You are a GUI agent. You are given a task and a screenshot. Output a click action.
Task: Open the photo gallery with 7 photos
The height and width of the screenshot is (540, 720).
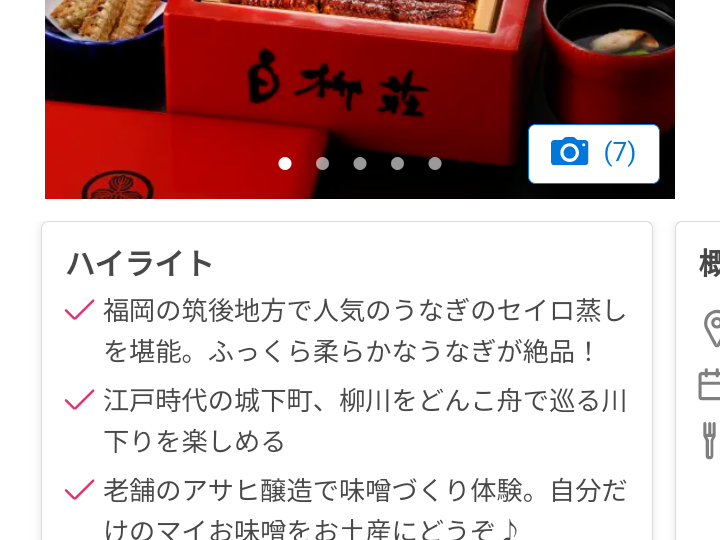pyautogui.click(x=593, y=153)
